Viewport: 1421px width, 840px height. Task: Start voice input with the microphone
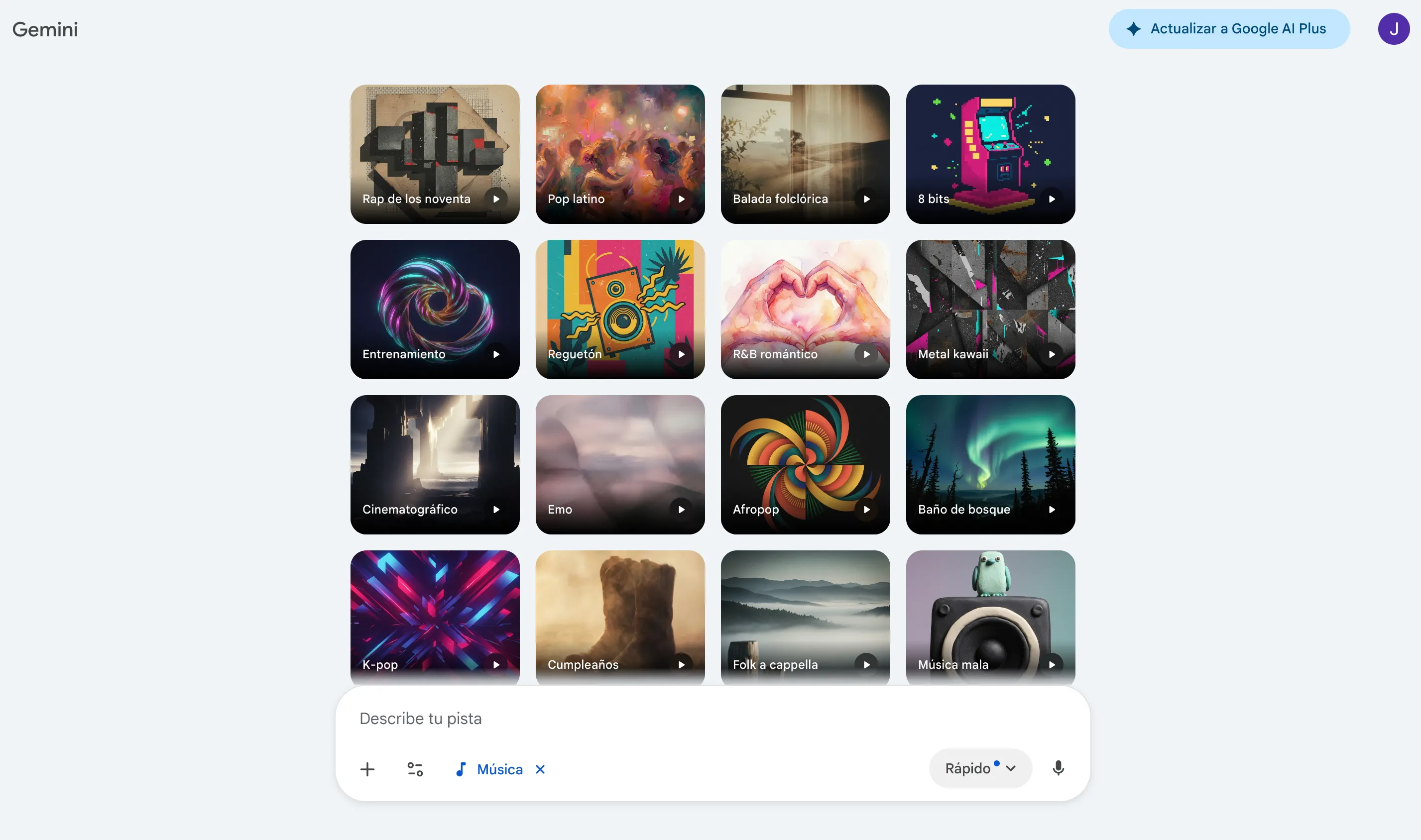coord(1058,768)
